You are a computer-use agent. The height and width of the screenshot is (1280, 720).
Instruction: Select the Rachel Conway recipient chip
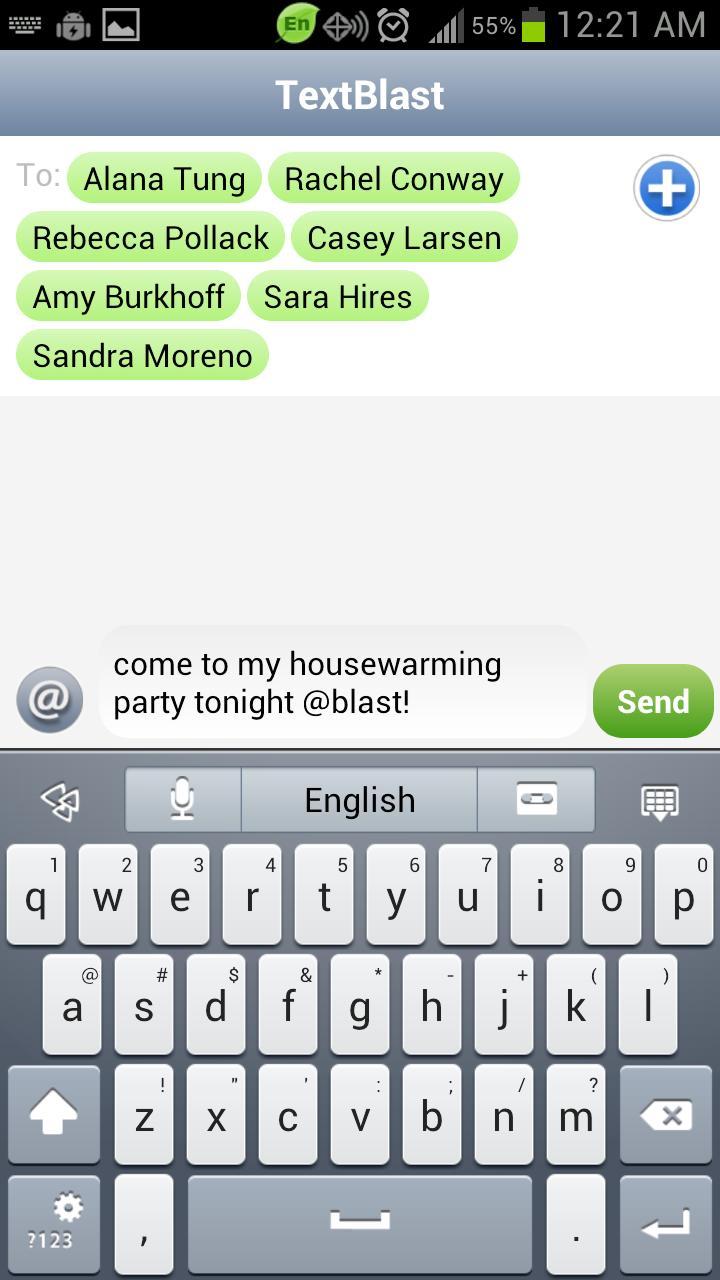(394, 179)
